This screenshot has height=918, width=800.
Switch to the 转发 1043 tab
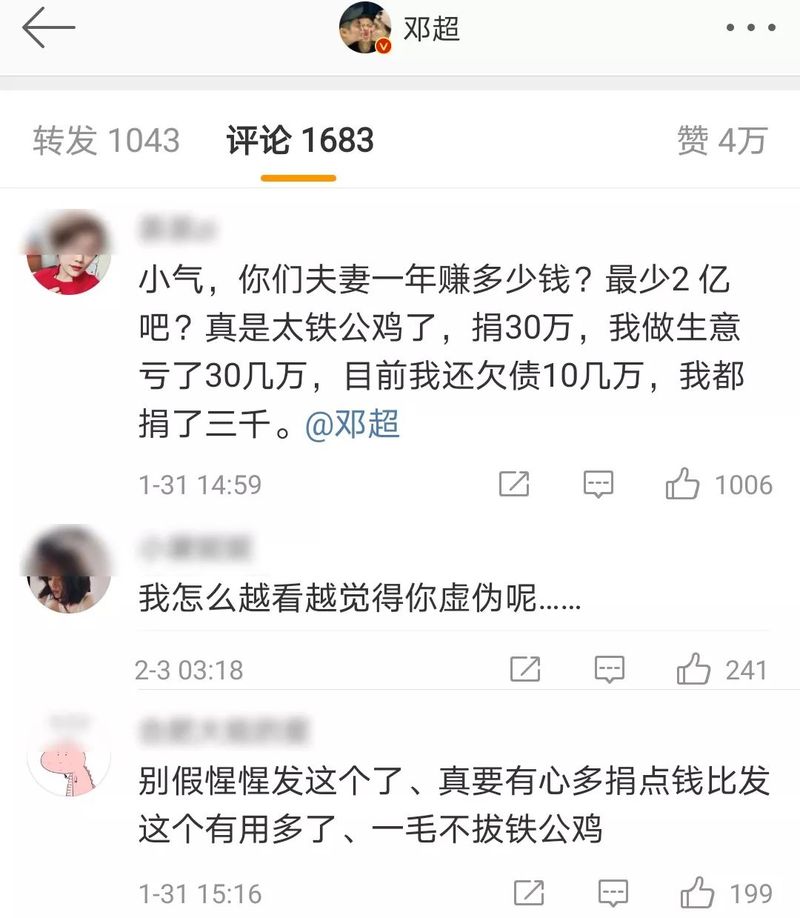(106, 141)
